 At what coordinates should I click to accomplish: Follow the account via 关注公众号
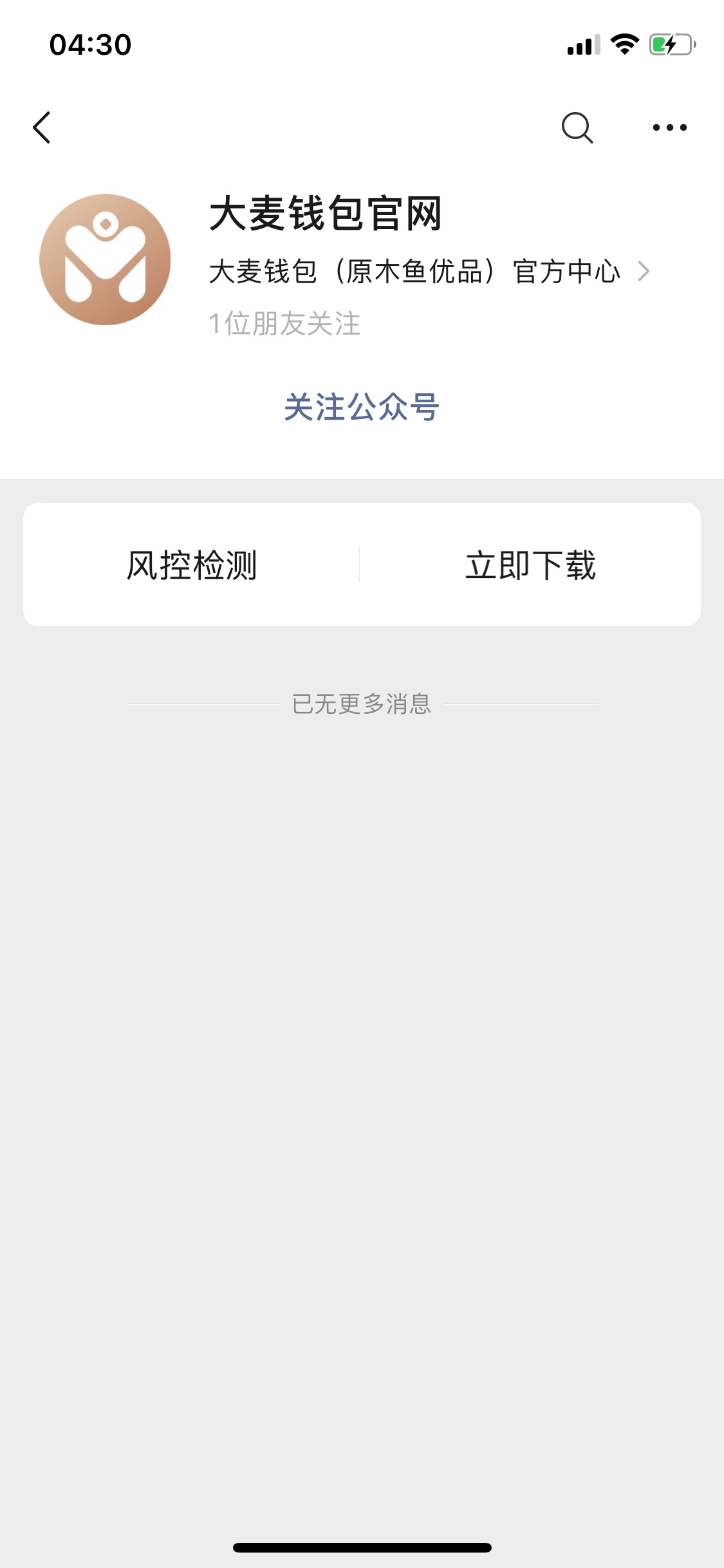(362, 407)
